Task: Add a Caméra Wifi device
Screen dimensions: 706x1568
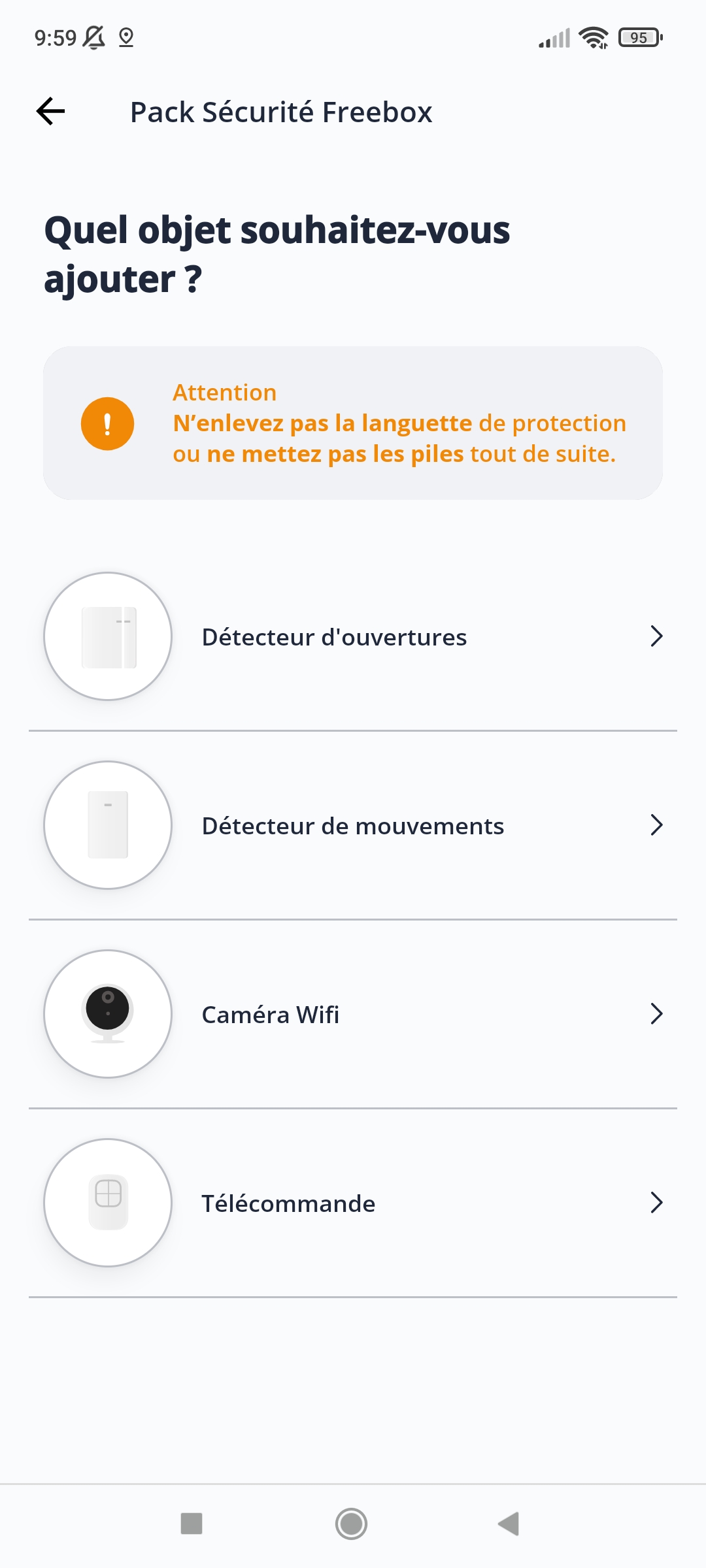Action: point(353,1014)
